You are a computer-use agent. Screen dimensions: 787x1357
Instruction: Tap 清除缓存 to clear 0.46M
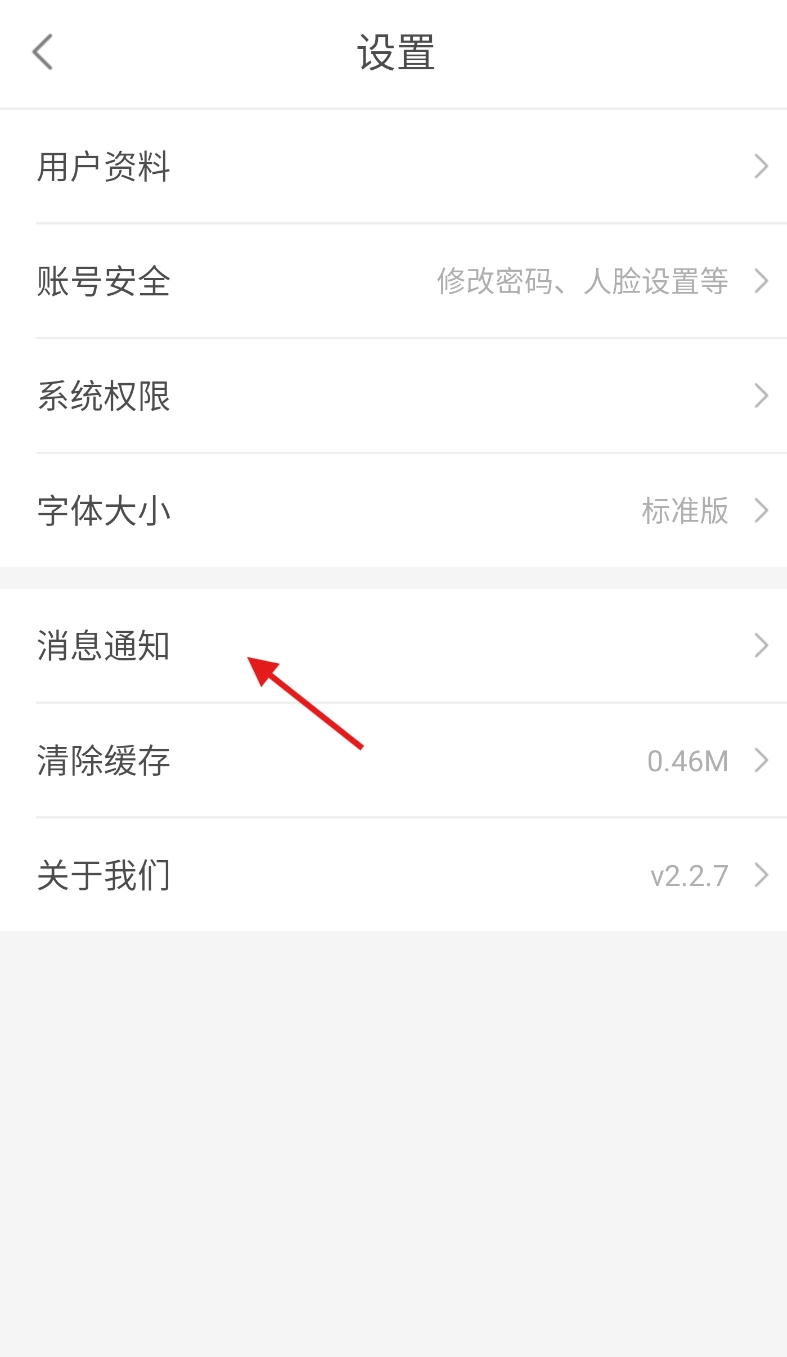[393, 761]
